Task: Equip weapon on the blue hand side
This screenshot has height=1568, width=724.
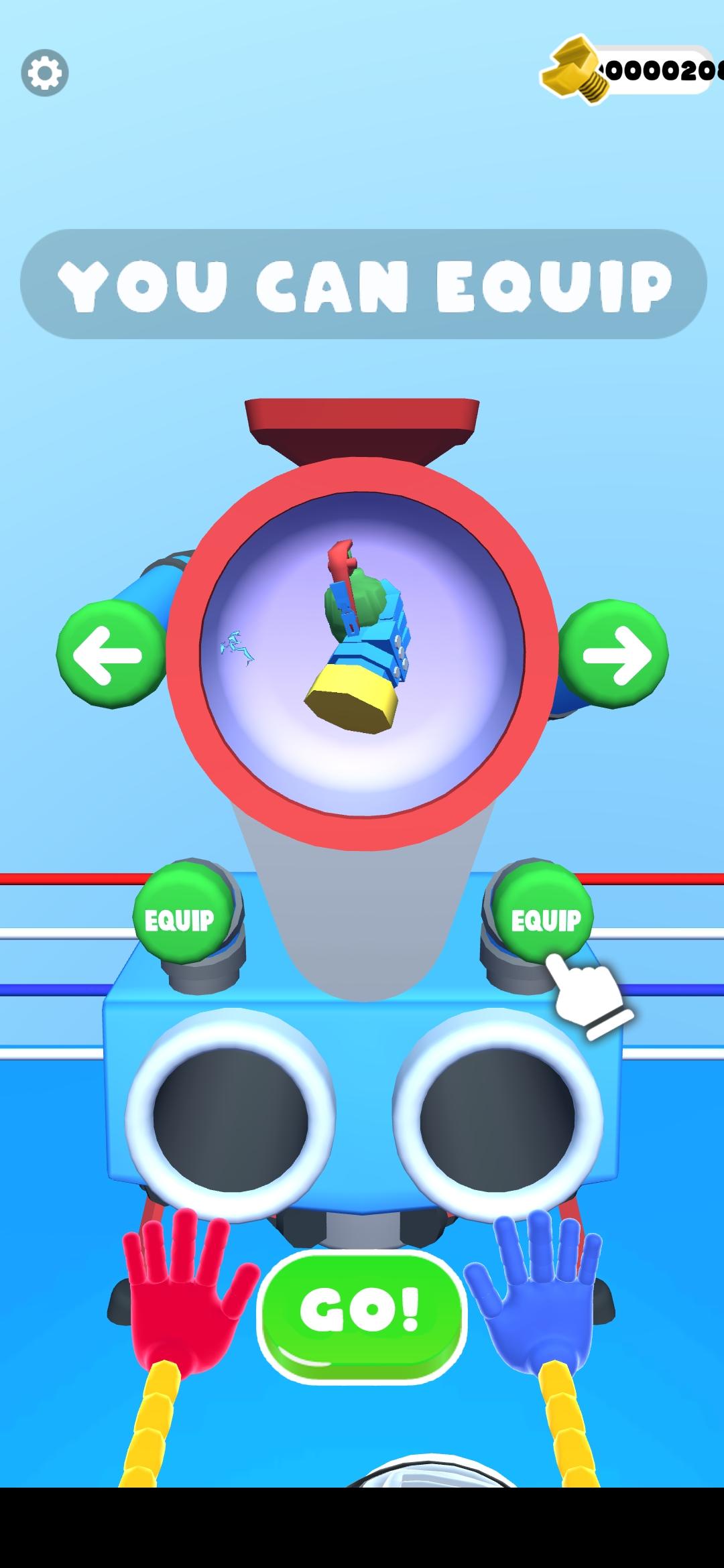Action: coord(544,919)
